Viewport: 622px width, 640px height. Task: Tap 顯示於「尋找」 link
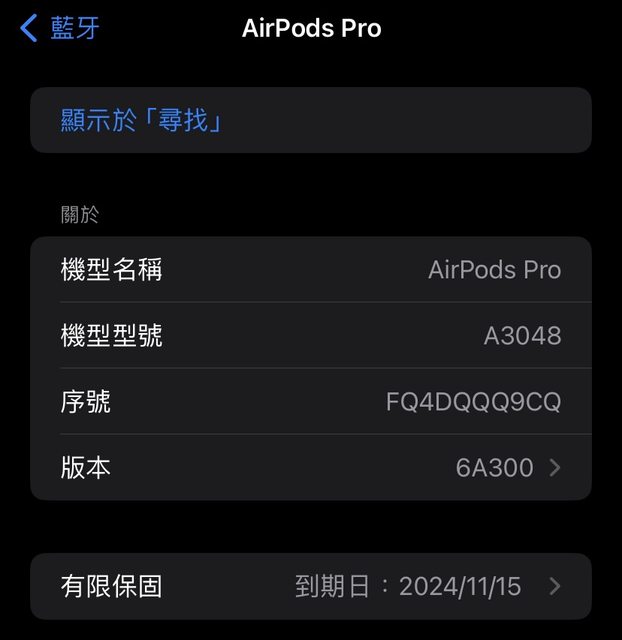tap(141, 121)
